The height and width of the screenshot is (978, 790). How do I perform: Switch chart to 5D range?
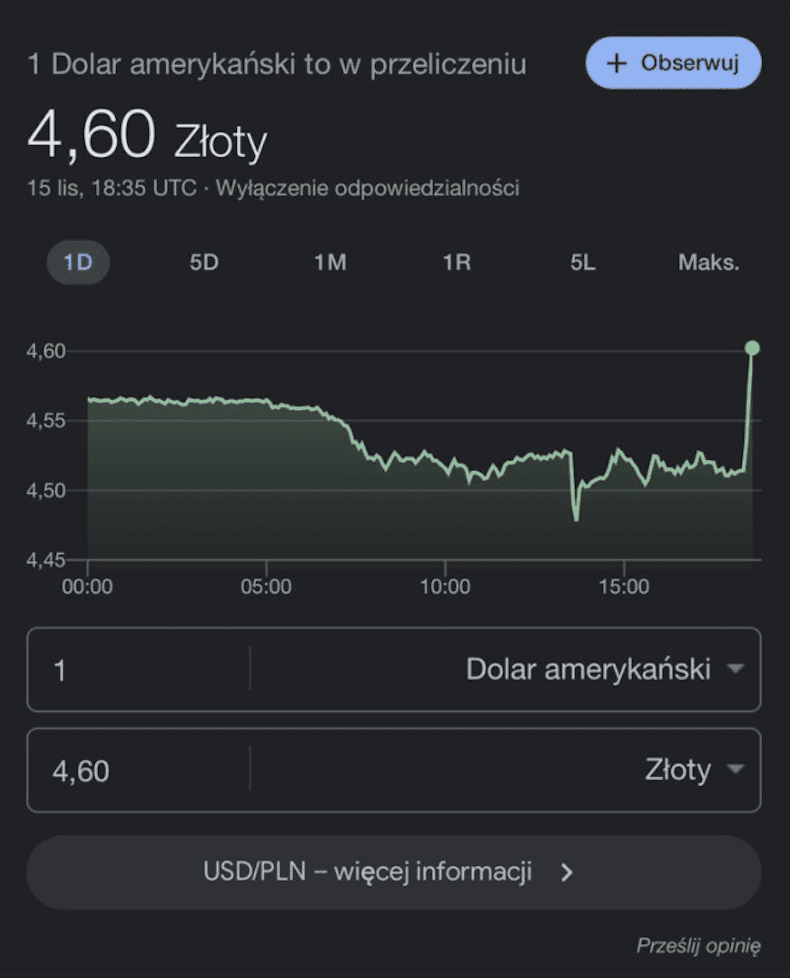pyautogui.click(x=204, y=263)
